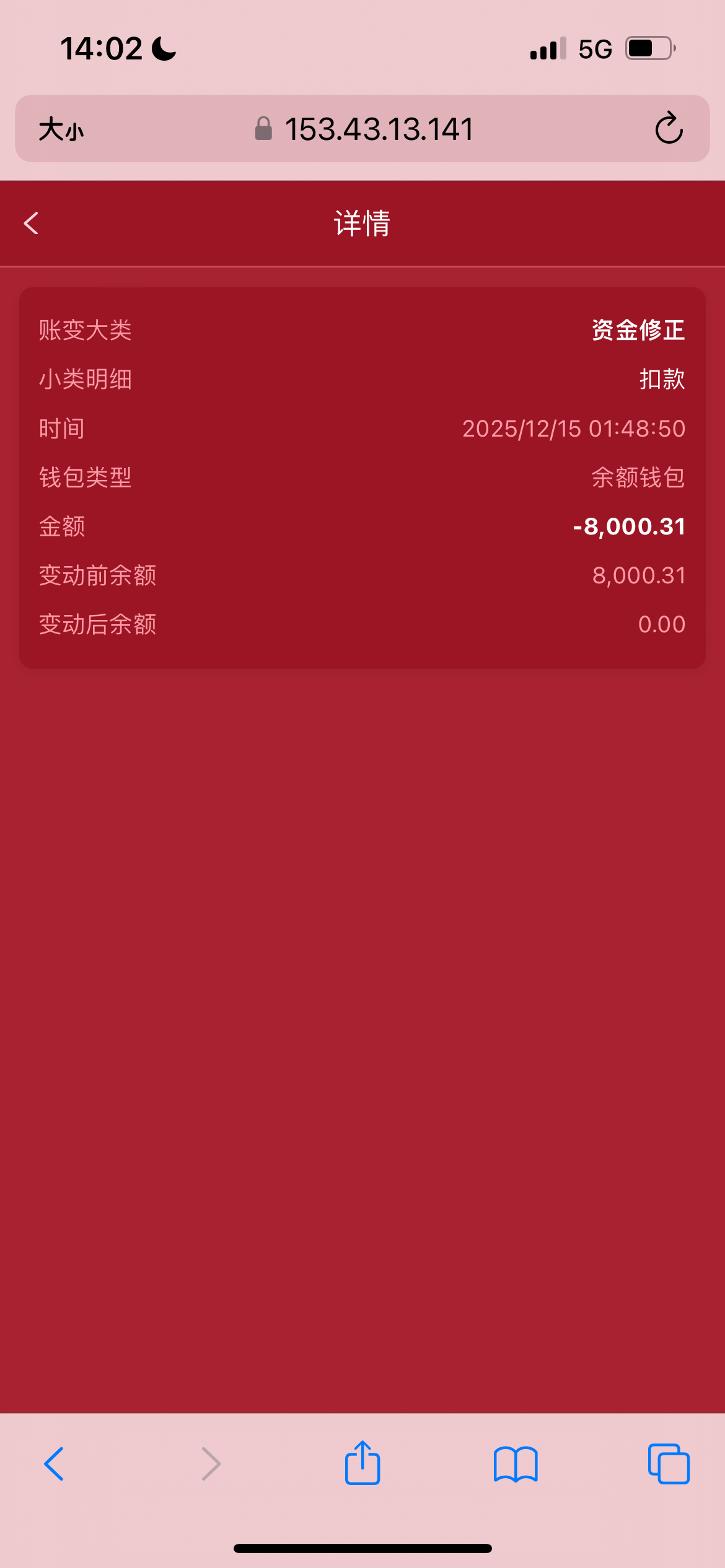
Task: Show all open browser tabs
Action: (669, 1464)
